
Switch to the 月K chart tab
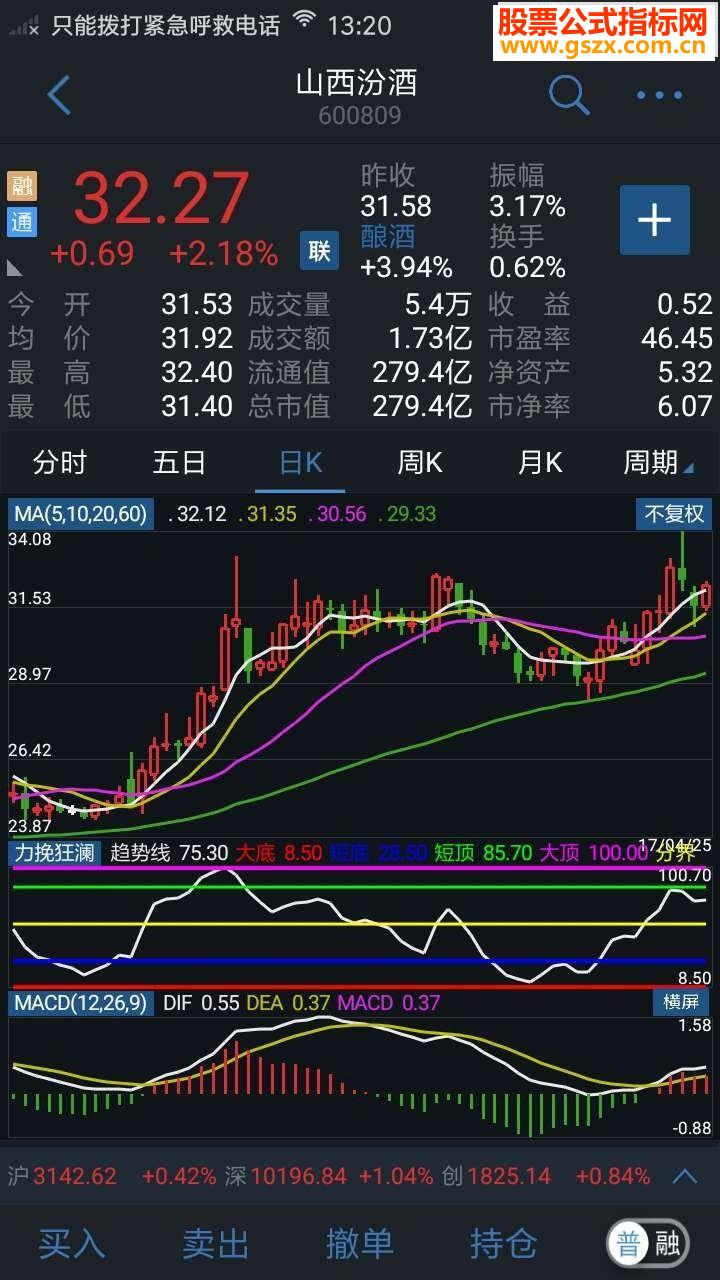point(540,463)
